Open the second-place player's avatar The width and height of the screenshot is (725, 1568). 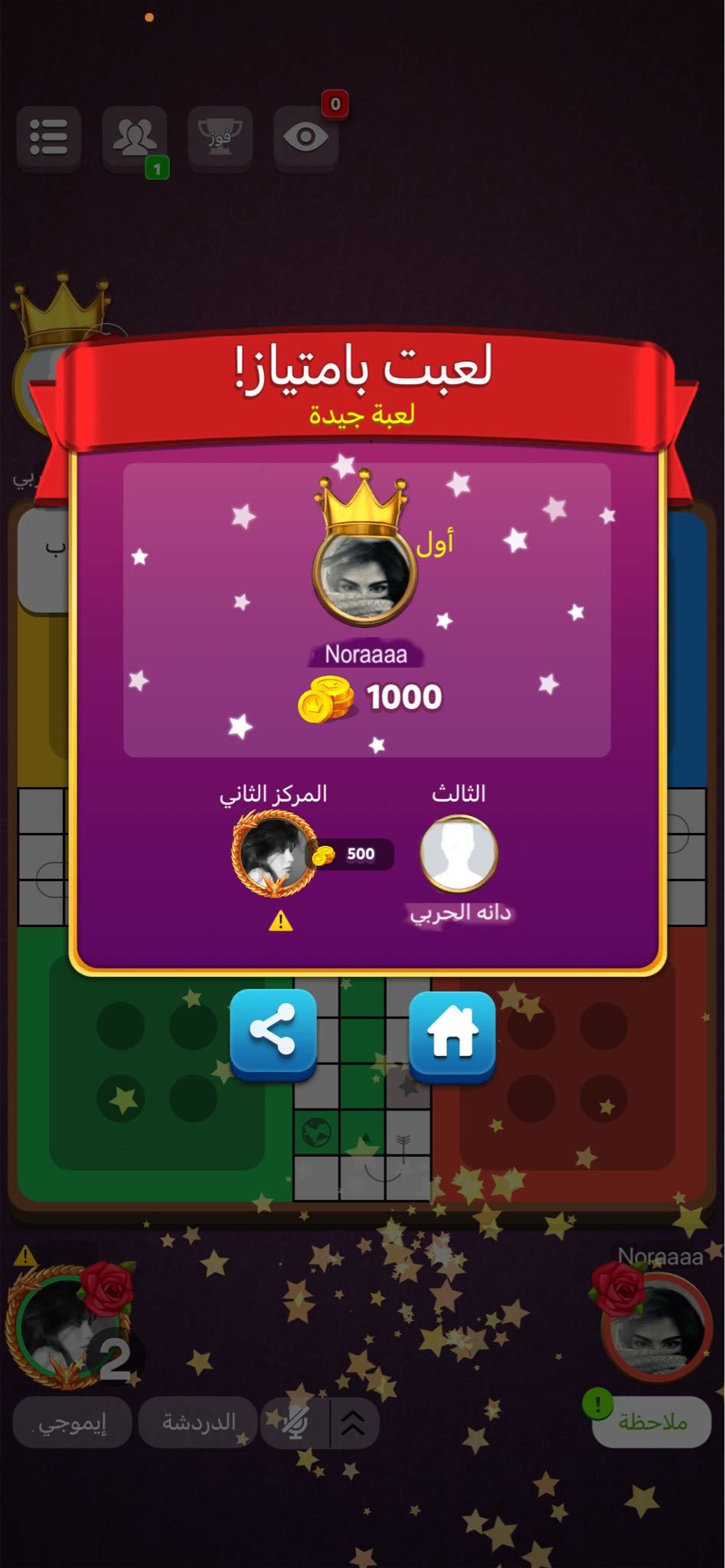coord(273,852)
